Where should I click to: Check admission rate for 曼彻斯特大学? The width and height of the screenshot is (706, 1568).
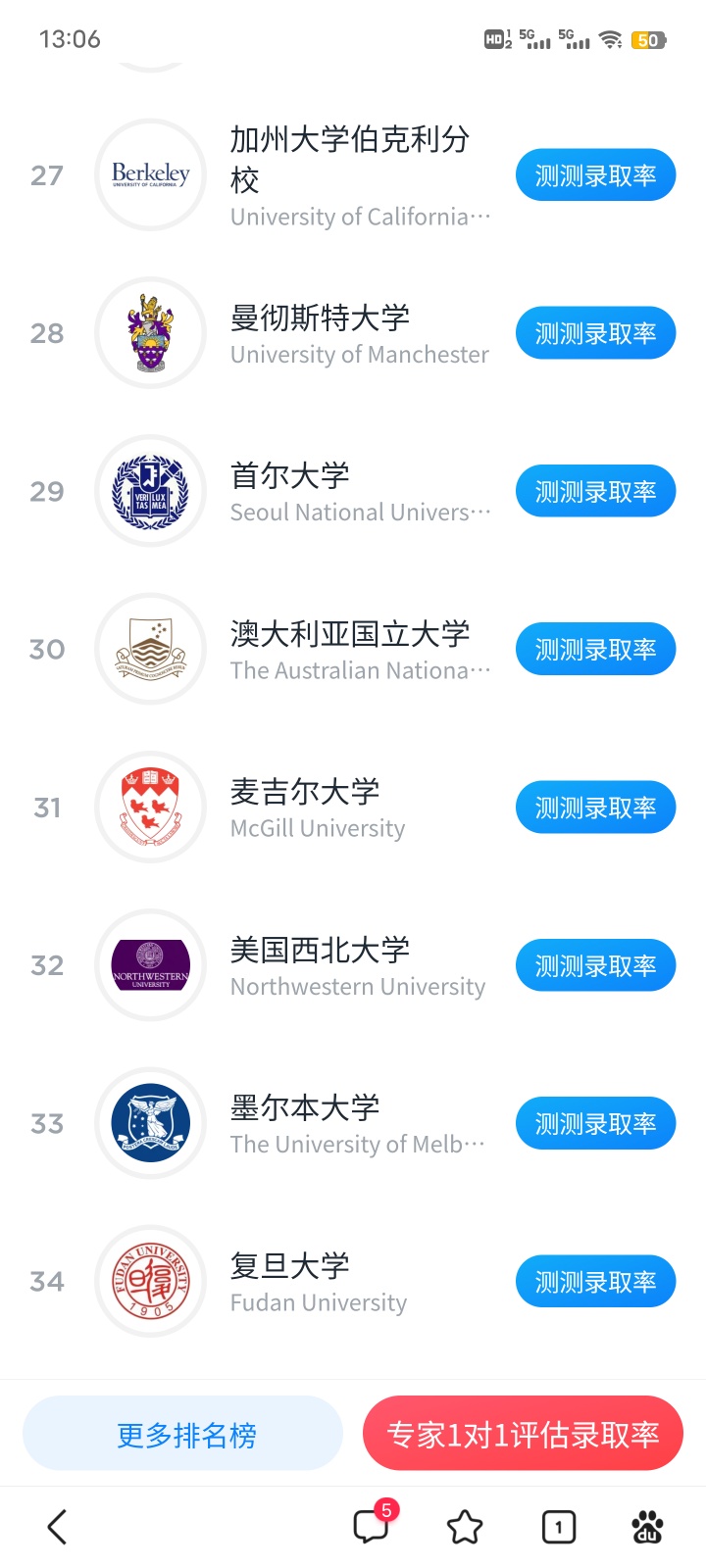coord(595,333)
